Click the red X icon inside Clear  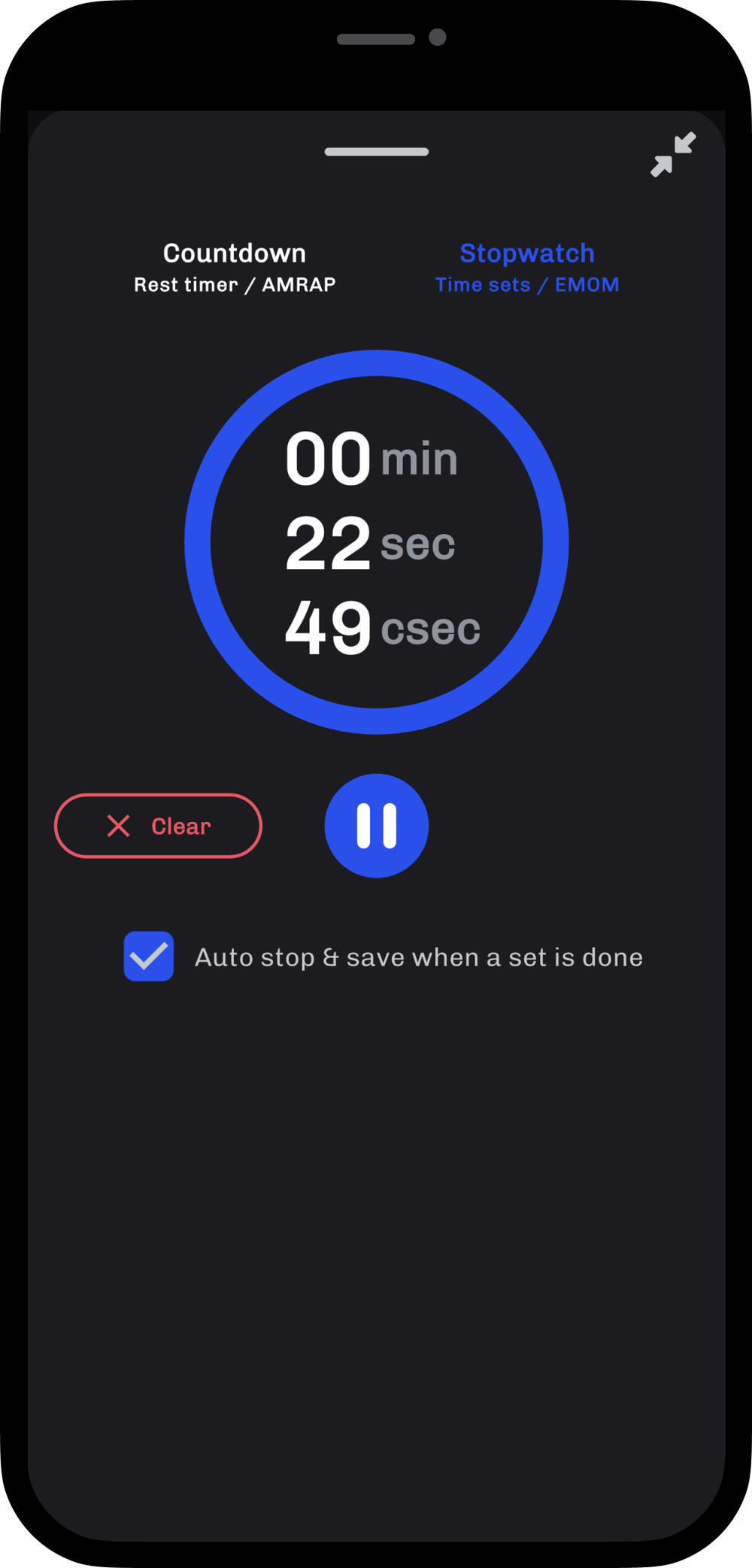(x=117, y=826)
